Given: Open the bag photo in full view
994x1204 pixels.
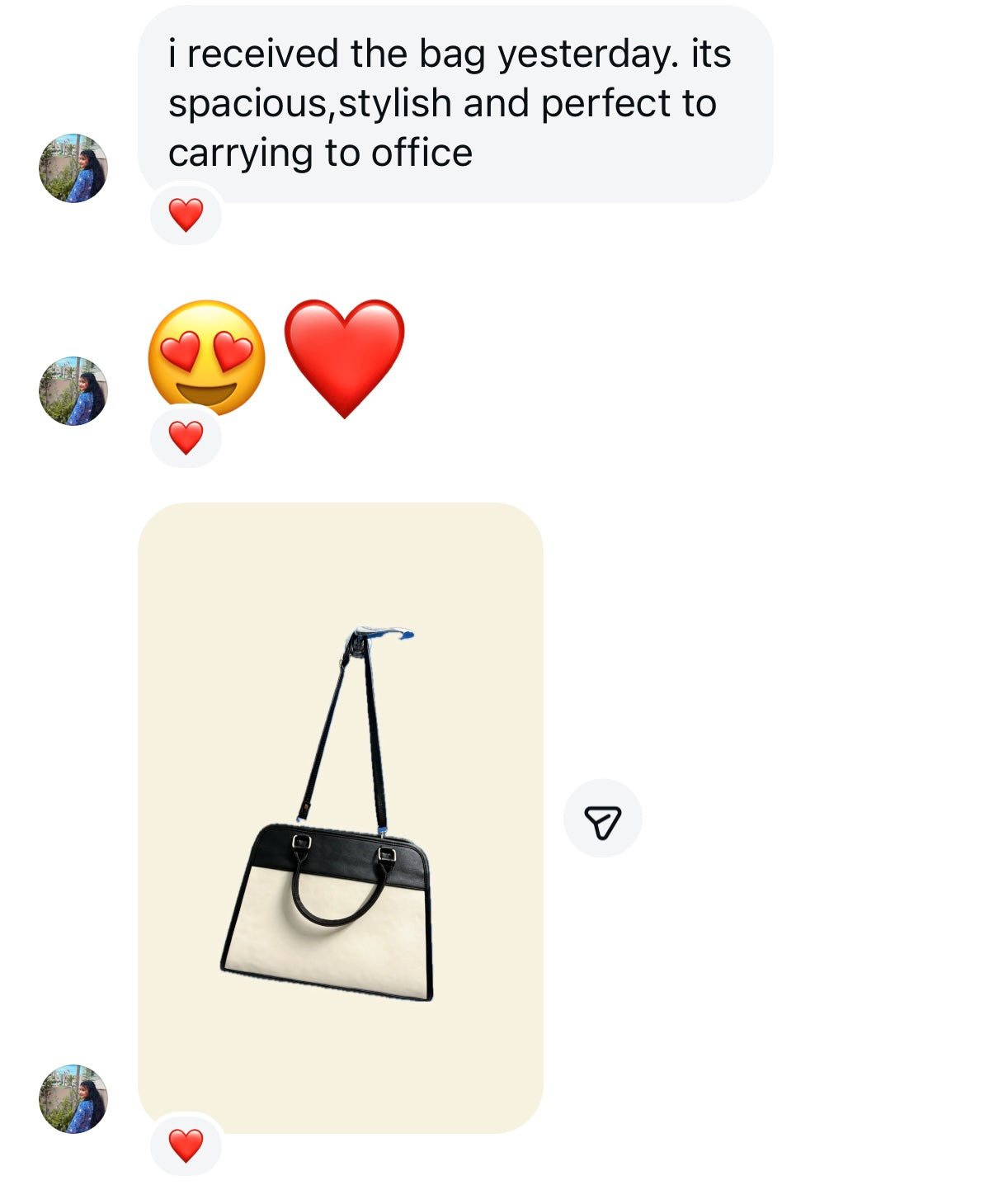Looking at the screenshot, I should (x=340, y=817).
